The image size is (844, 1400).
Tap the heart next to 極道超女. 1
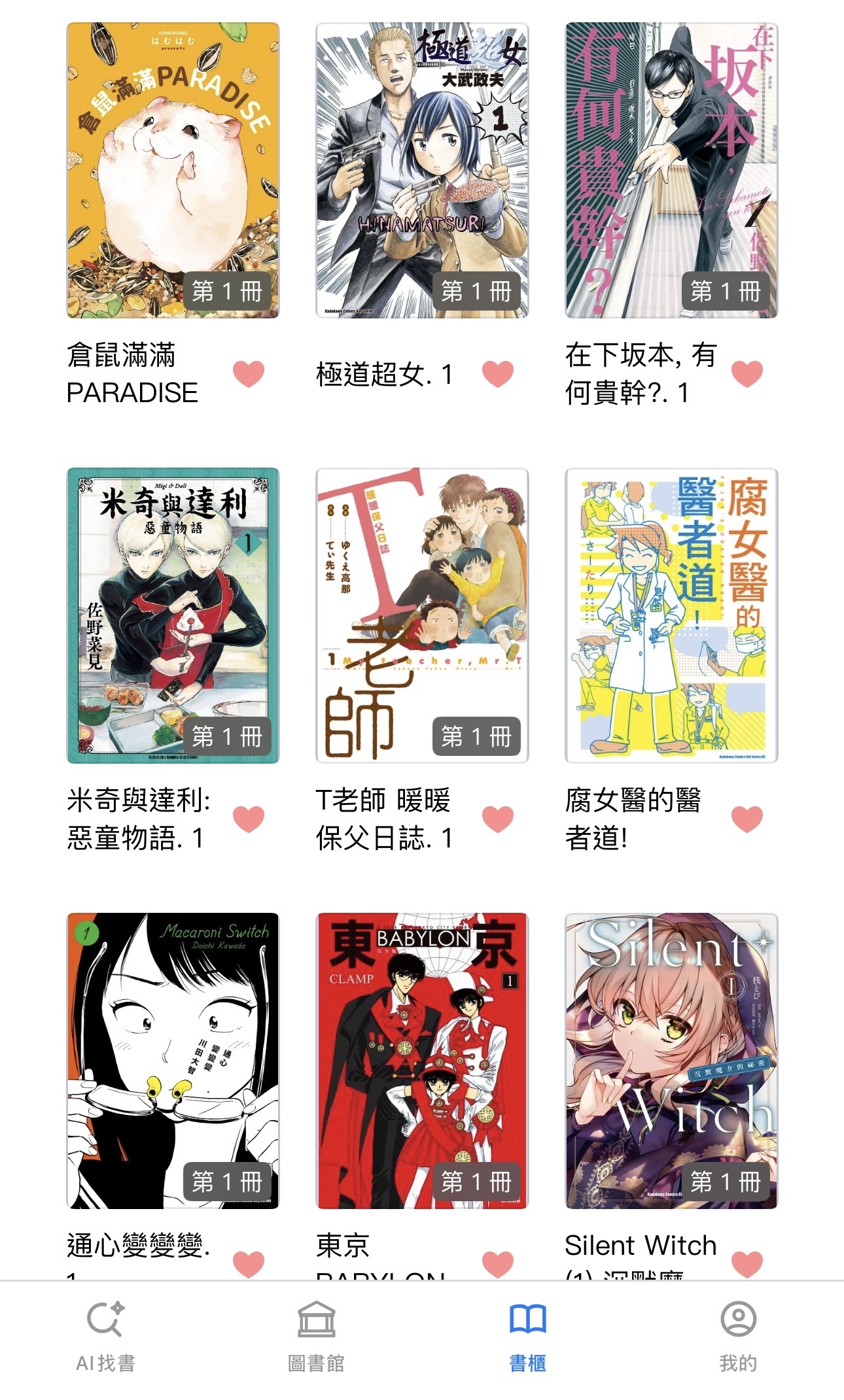(x=498, y=373)
